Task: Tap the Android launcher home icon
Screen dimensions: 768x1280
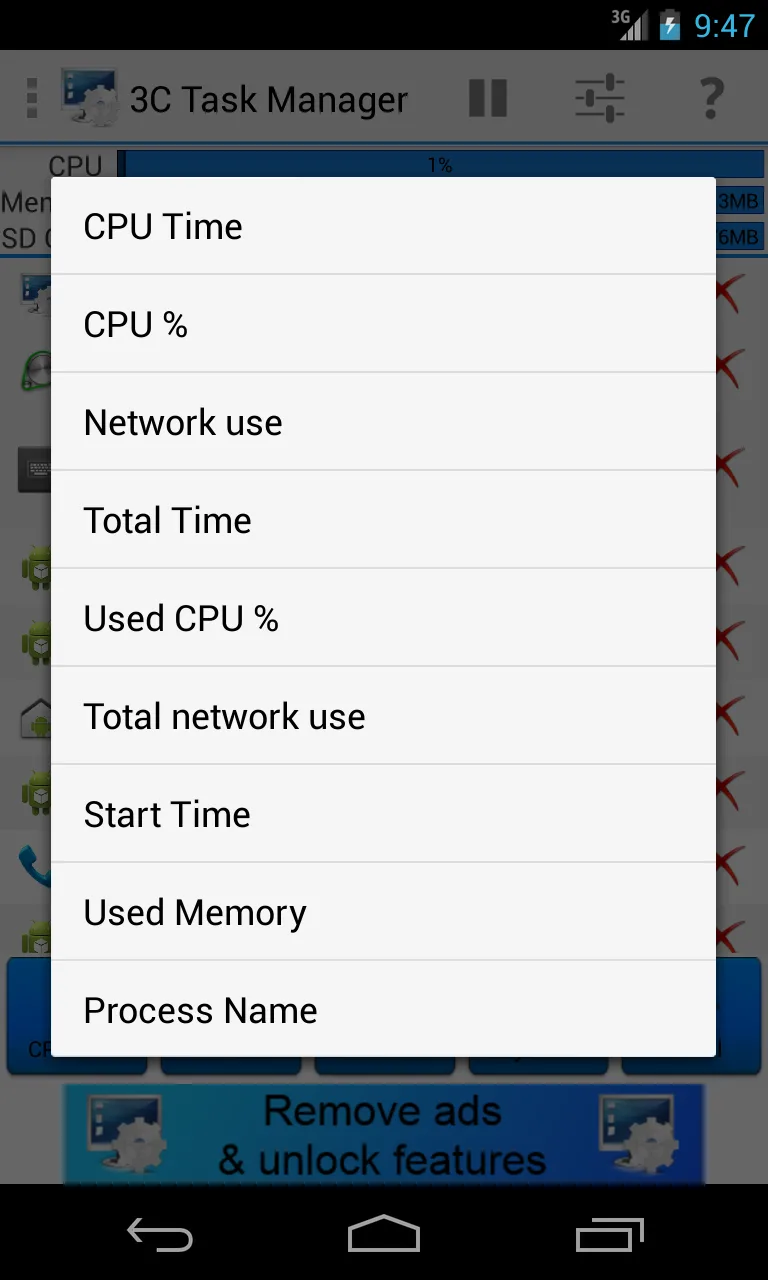Action: [37, 718]
